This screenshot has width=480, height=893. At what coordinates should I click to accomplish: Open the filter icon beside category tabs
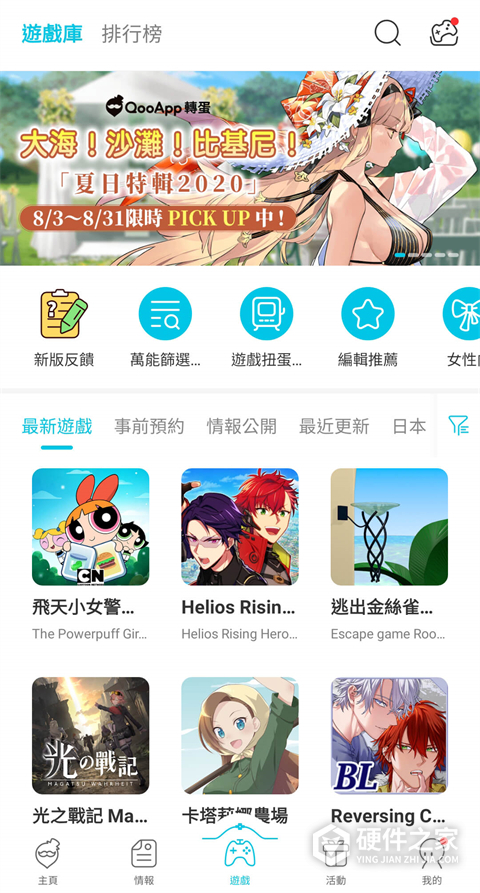(x=458, y=425)
